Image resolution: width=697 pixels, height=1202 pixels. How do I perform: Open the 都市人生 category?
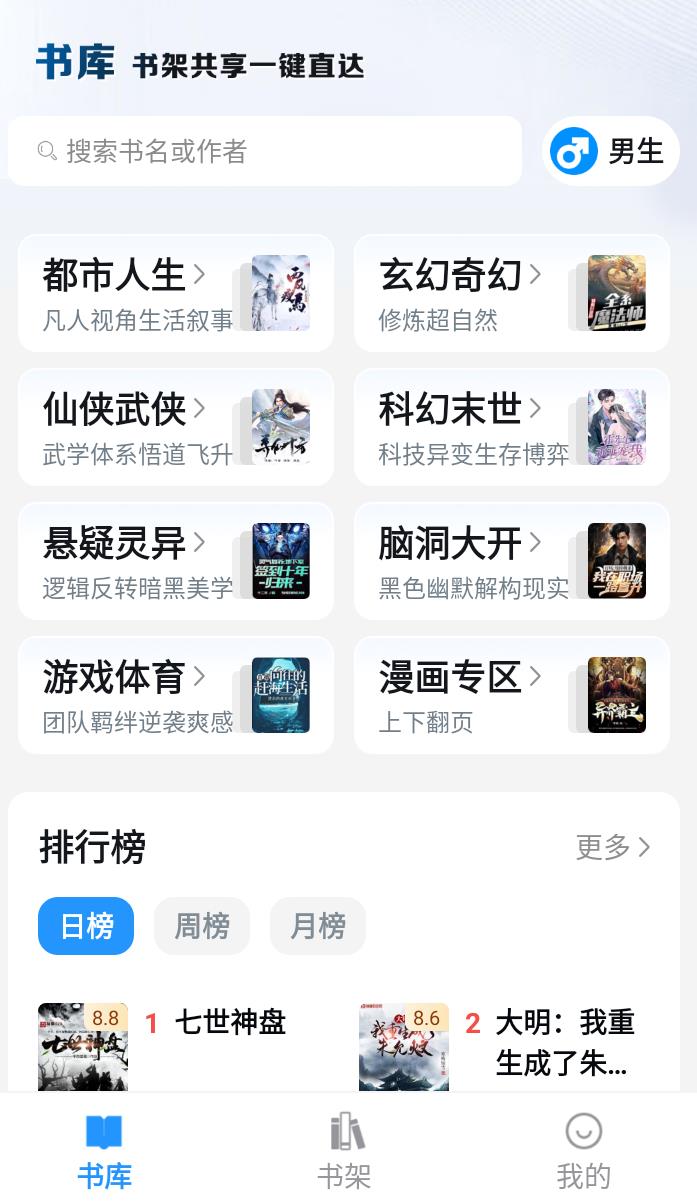(x=176, y=293)
